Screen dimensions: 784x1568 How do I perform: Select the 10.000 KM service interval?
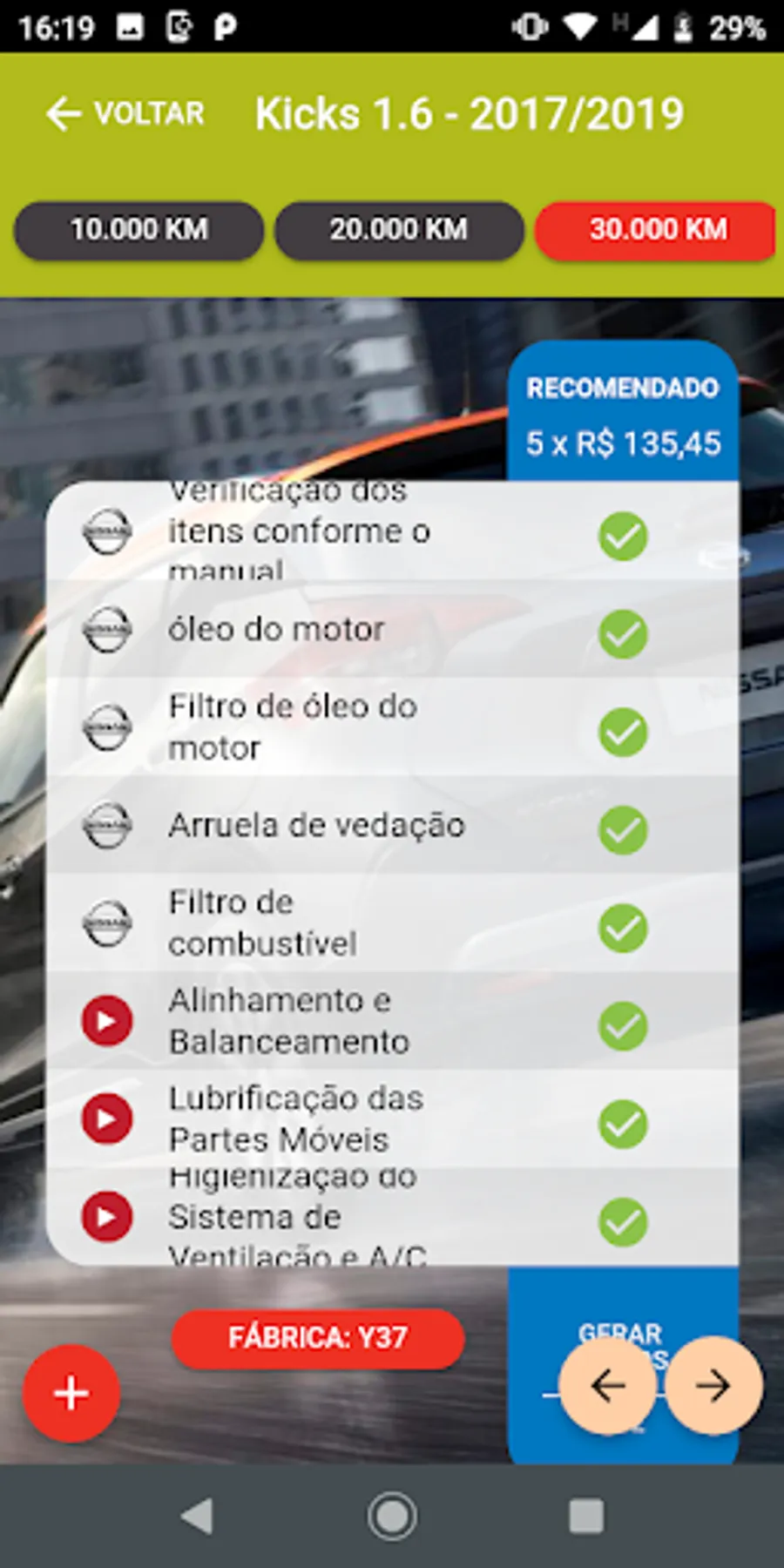139,230
